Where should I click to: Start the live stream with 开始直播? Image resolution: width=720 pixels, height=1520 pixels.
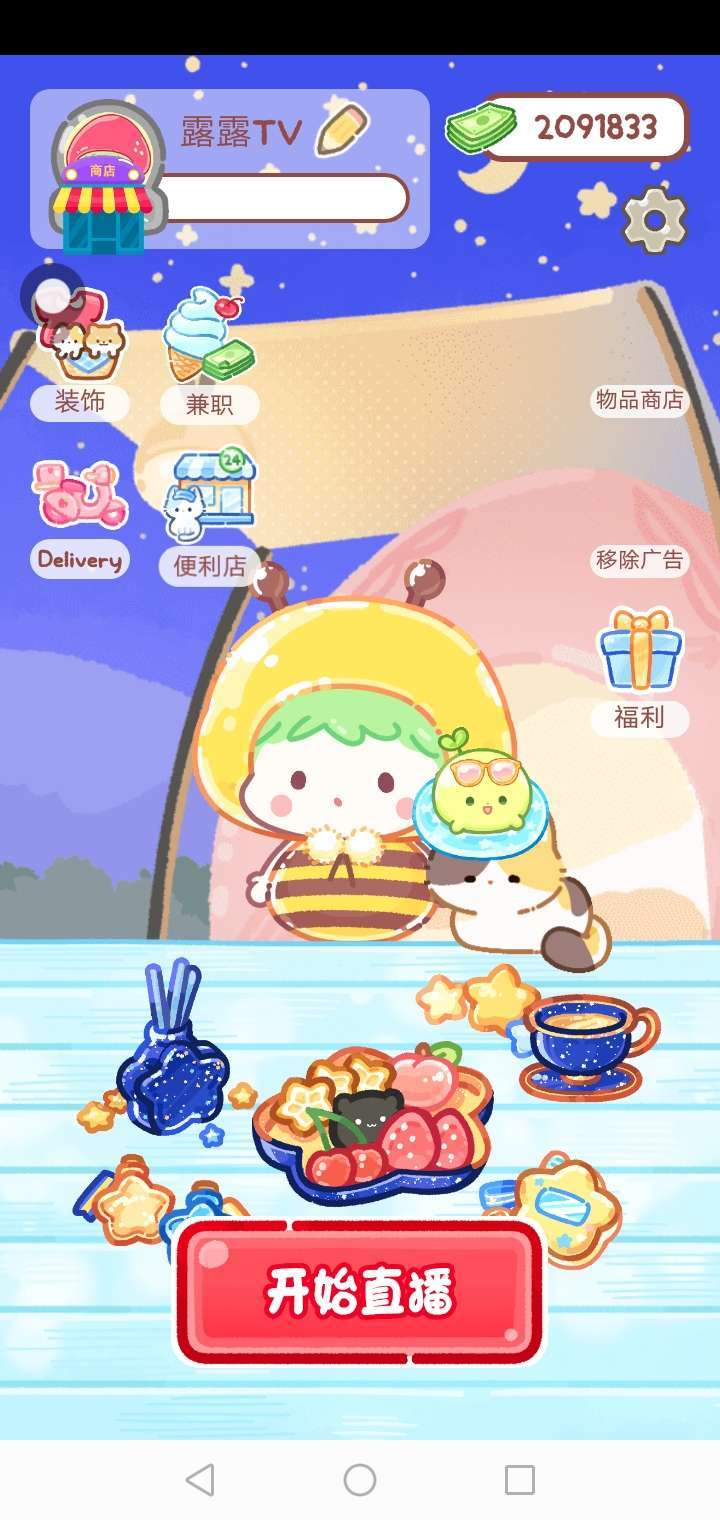(x=360, y=1292)
